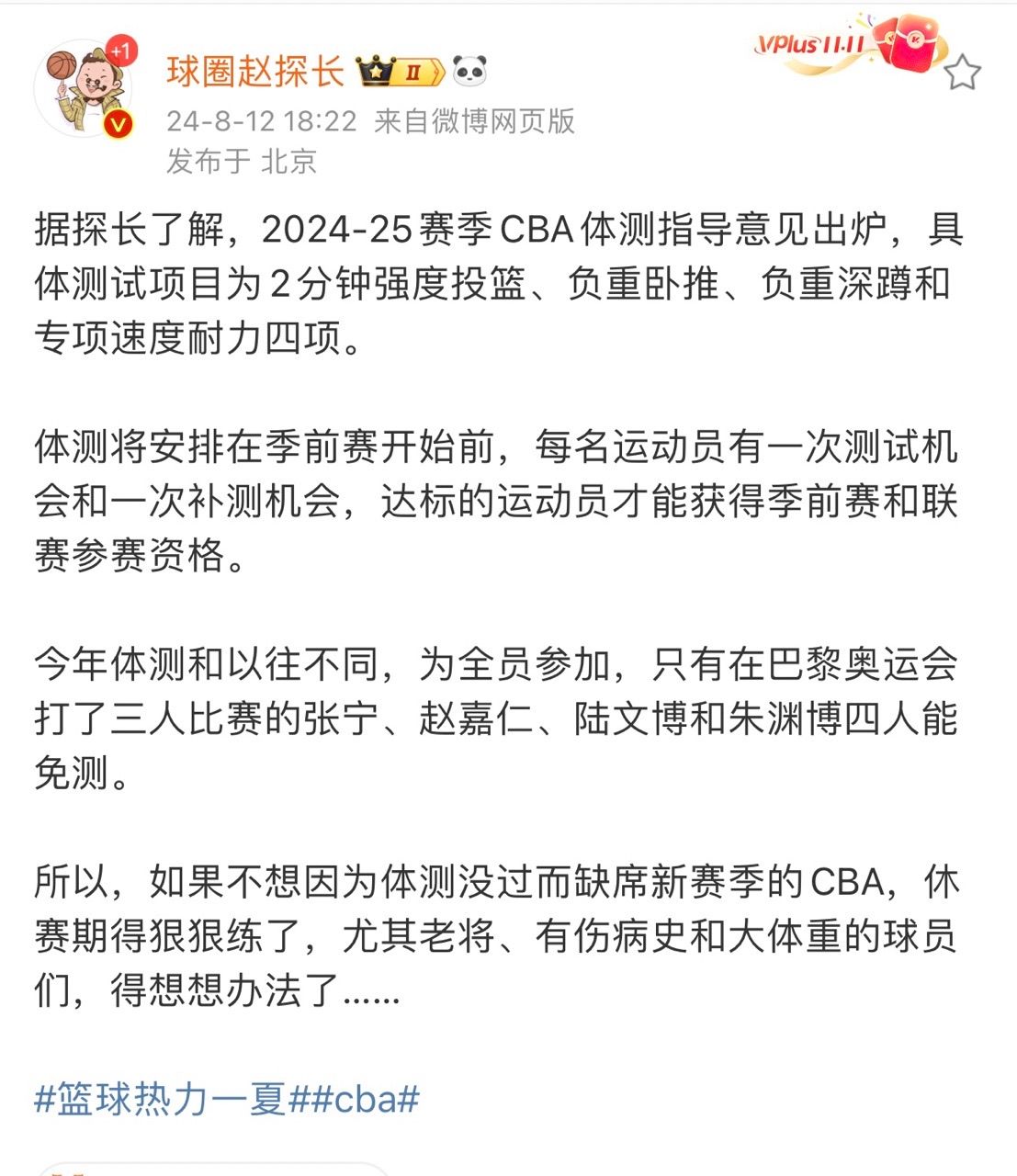Tap the star favorite icon
The height and width of the screenshot is (1176, 1017).
click(962, 73)
